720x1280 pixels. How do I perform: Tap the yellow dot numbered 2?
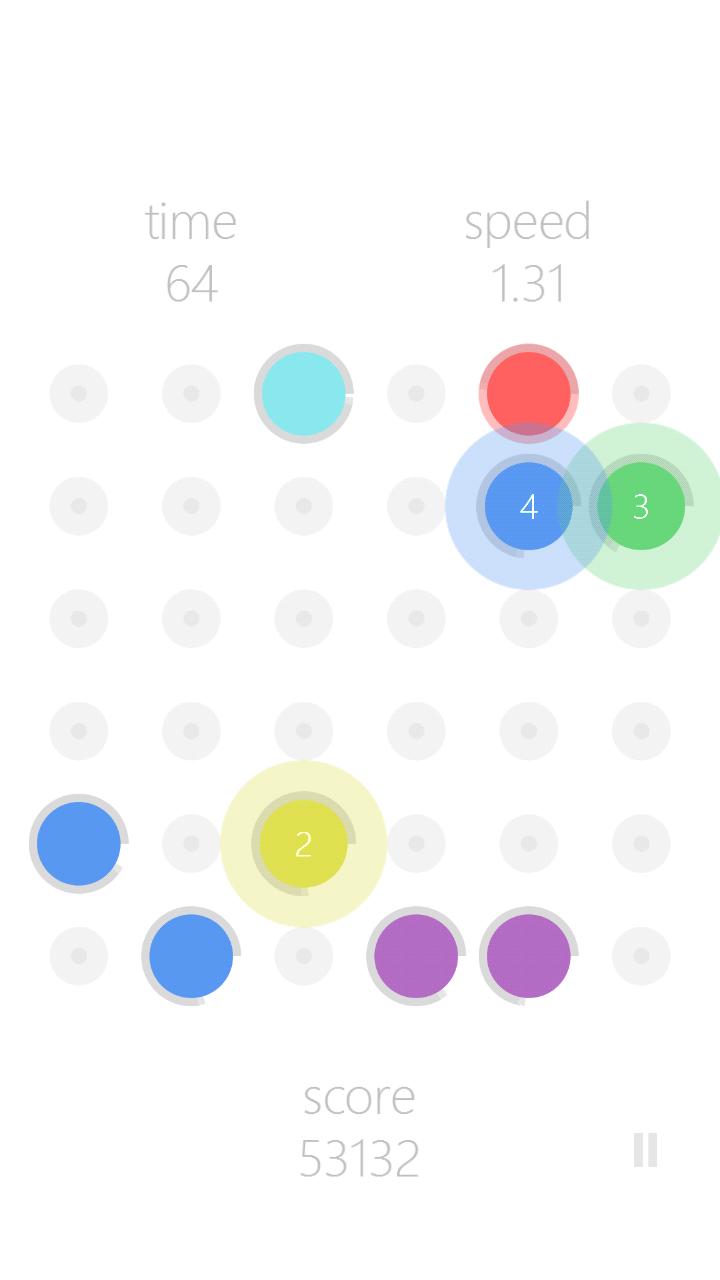pos(304,844)
